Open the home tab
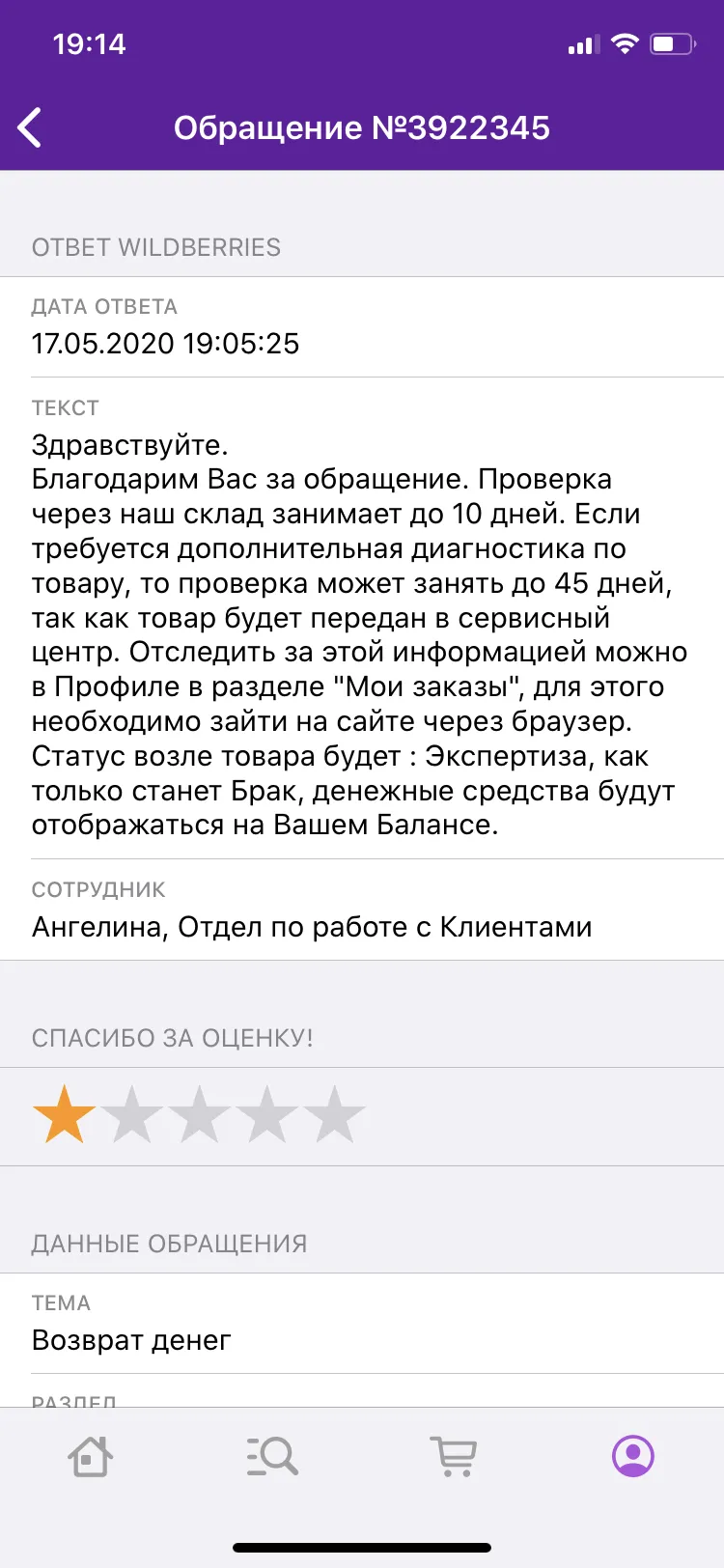Viewport: 724px width, 1568px height. click(91, 1456)
